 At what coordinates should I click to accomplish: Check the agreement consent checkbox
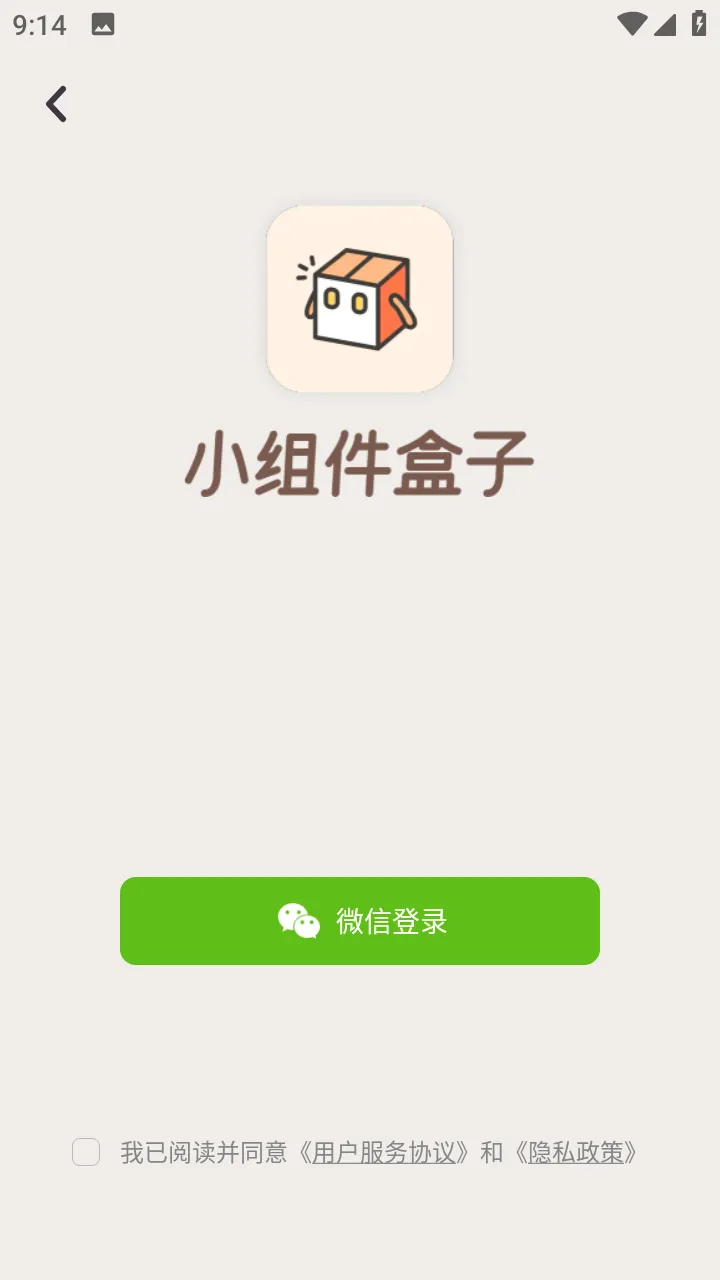click(x=86, y=1152)
